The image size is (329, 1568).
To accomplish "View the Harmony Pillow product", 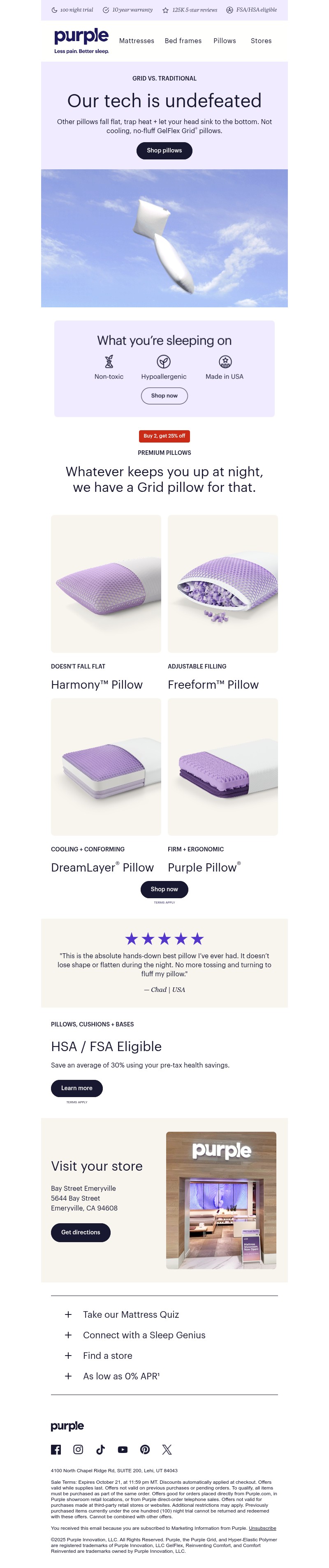I will [106, 584].
